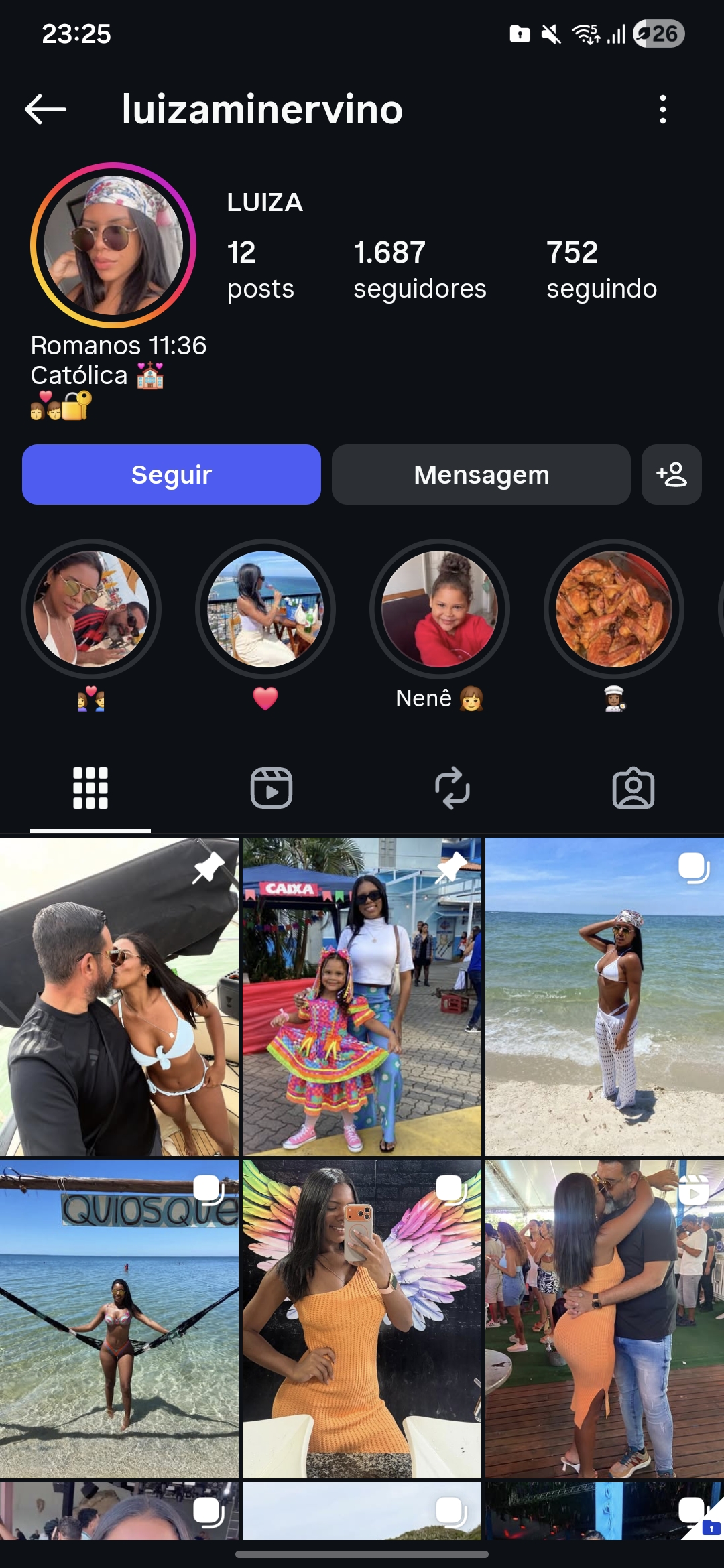Show suggested accounts with add-person icon
The width and height of the screenshot is (724, 1568).
[671, 474]
